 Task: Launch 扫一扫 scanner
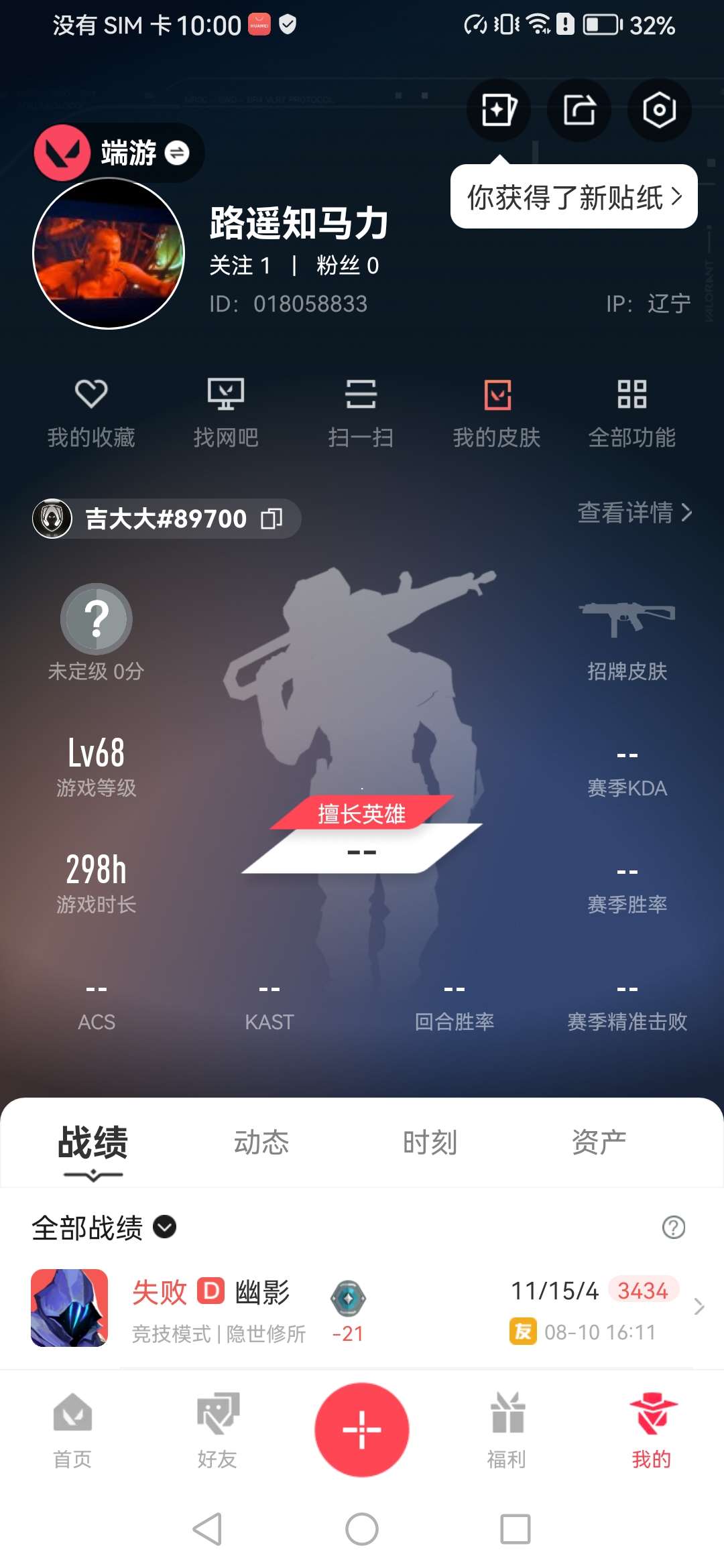click(x=361, y=411)
